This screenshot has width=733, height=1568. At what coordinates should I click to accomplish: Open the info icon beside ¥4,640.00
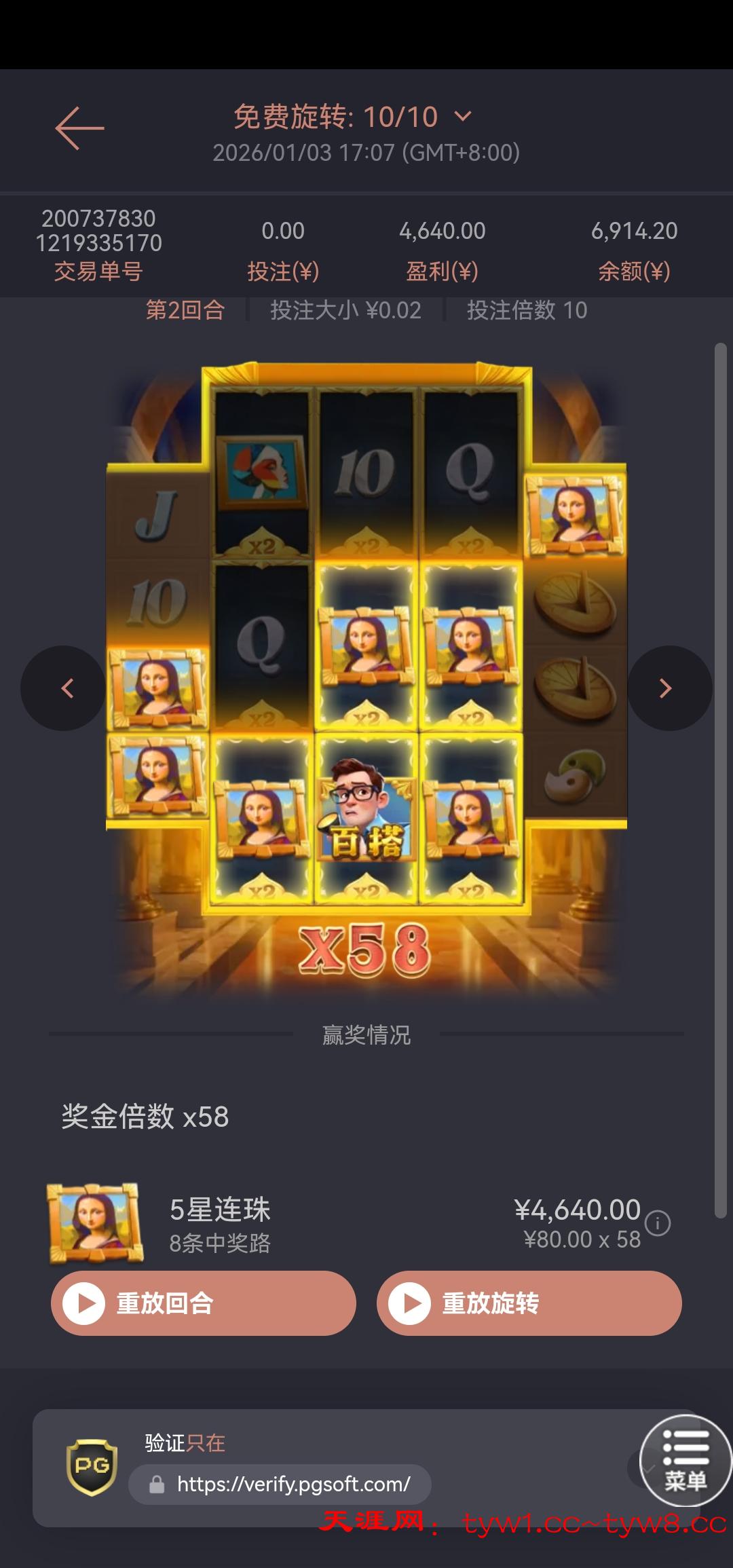pos(658,1223)
